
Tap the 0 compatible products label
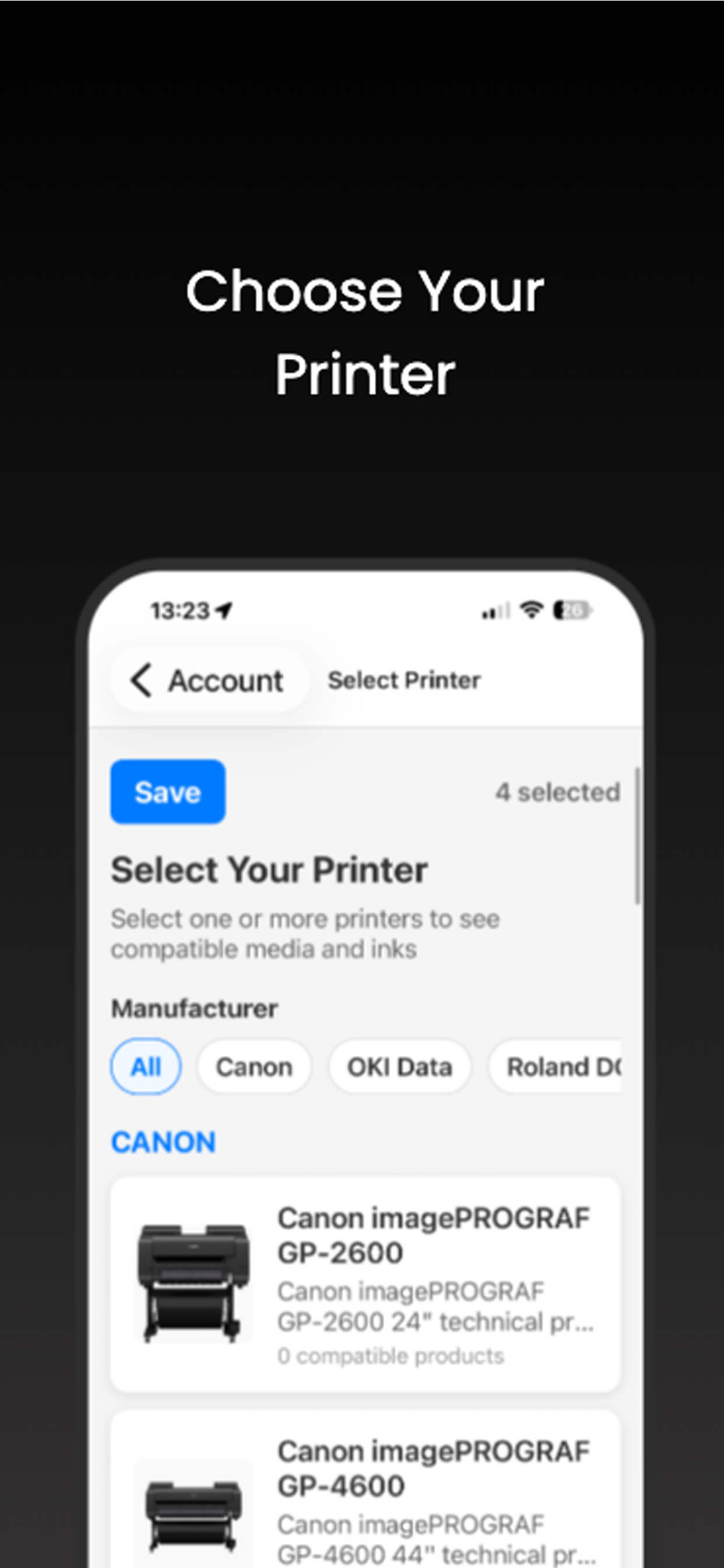(x=390, y=1356)
